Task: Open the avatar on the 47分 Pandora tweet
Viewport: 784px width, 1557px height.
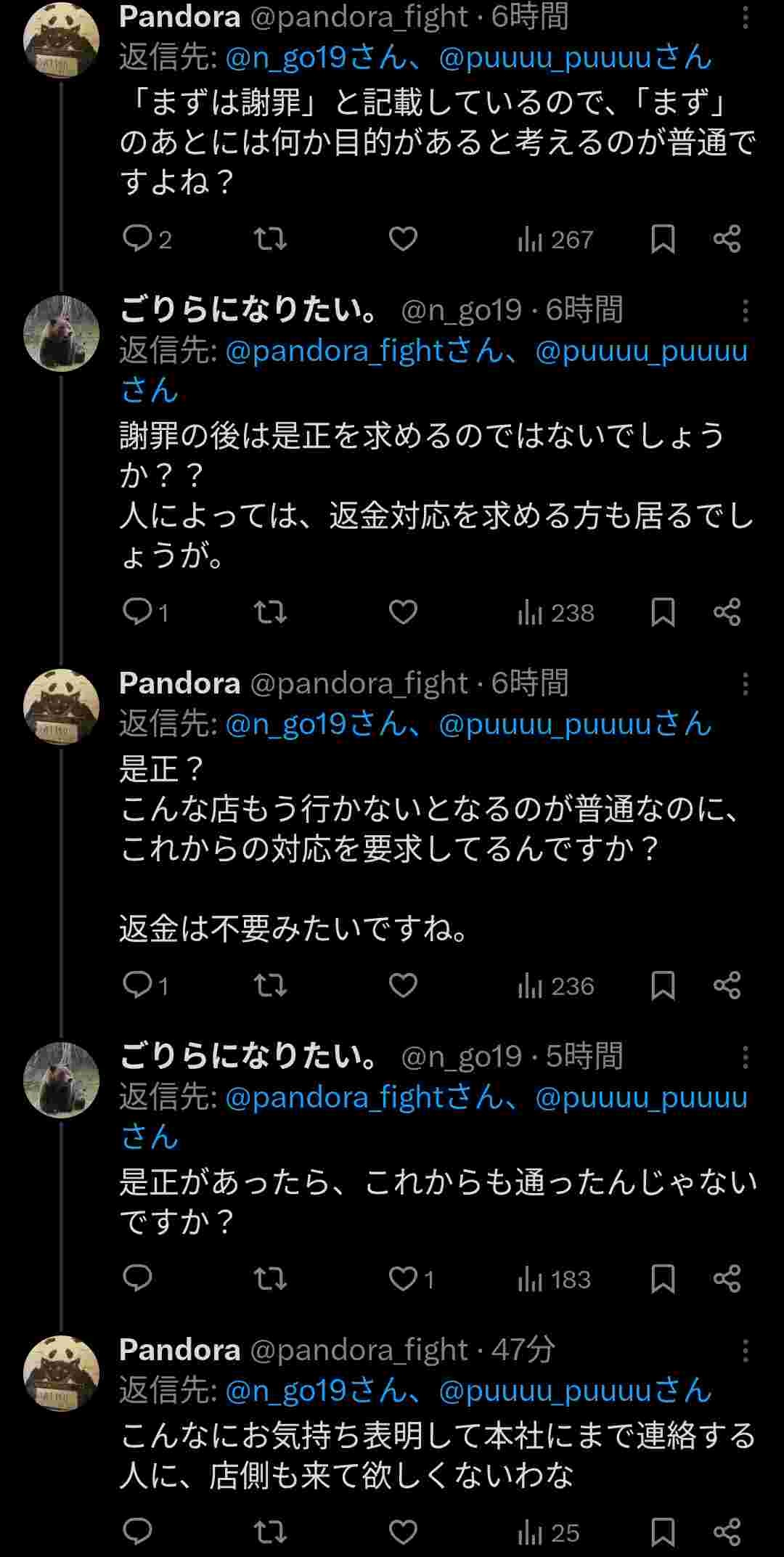Action: point(62,1373)
